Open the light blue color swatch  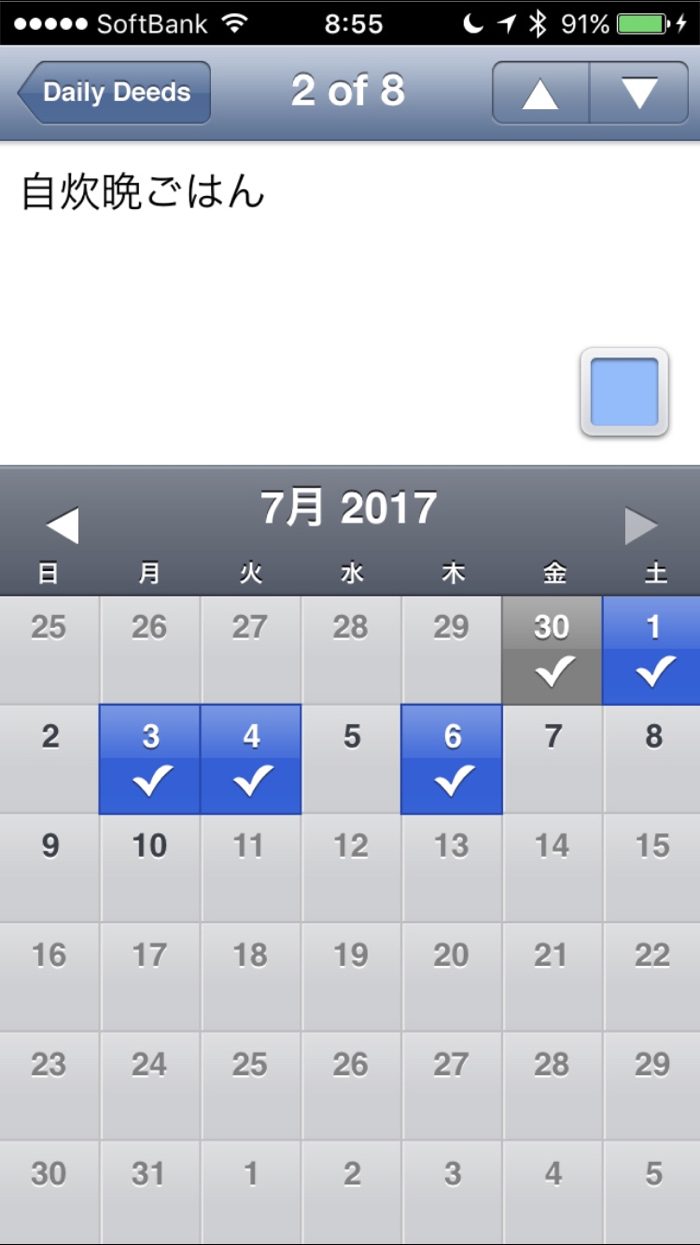click(624, 392)
